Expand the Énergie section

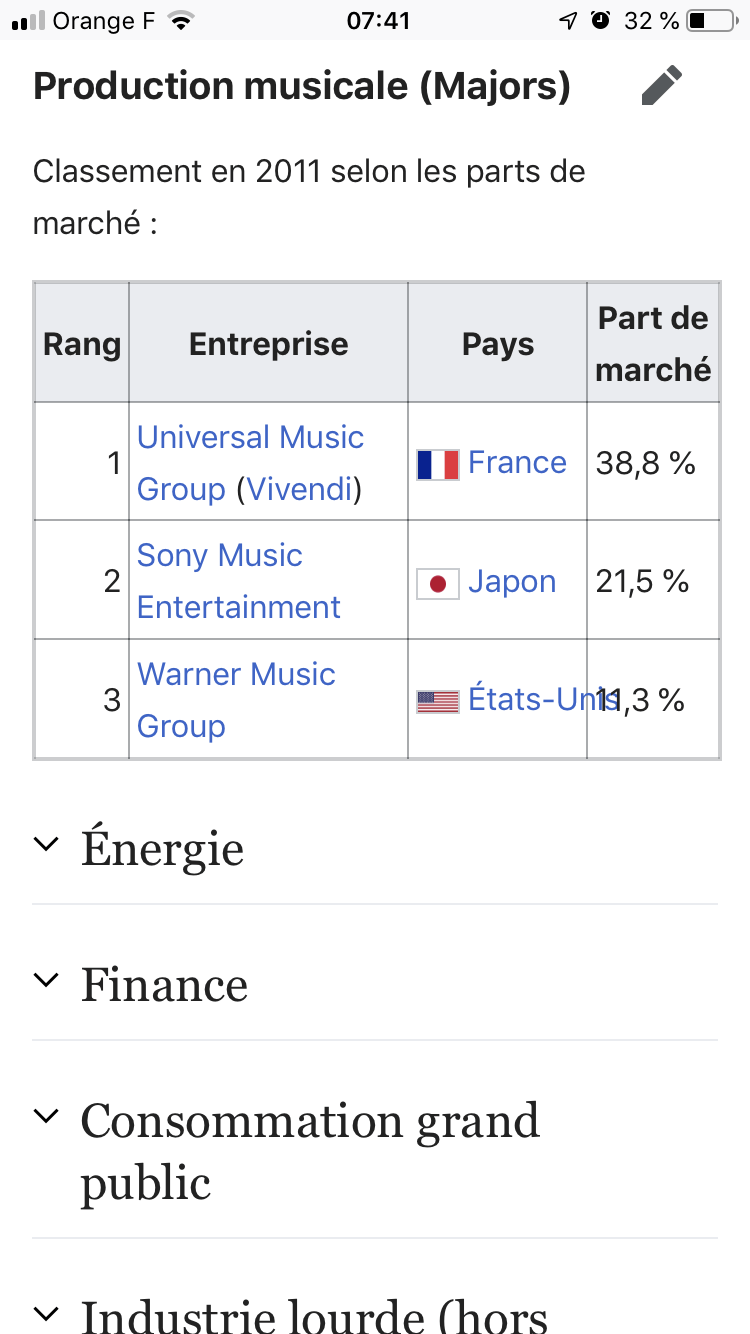[375, 849]
